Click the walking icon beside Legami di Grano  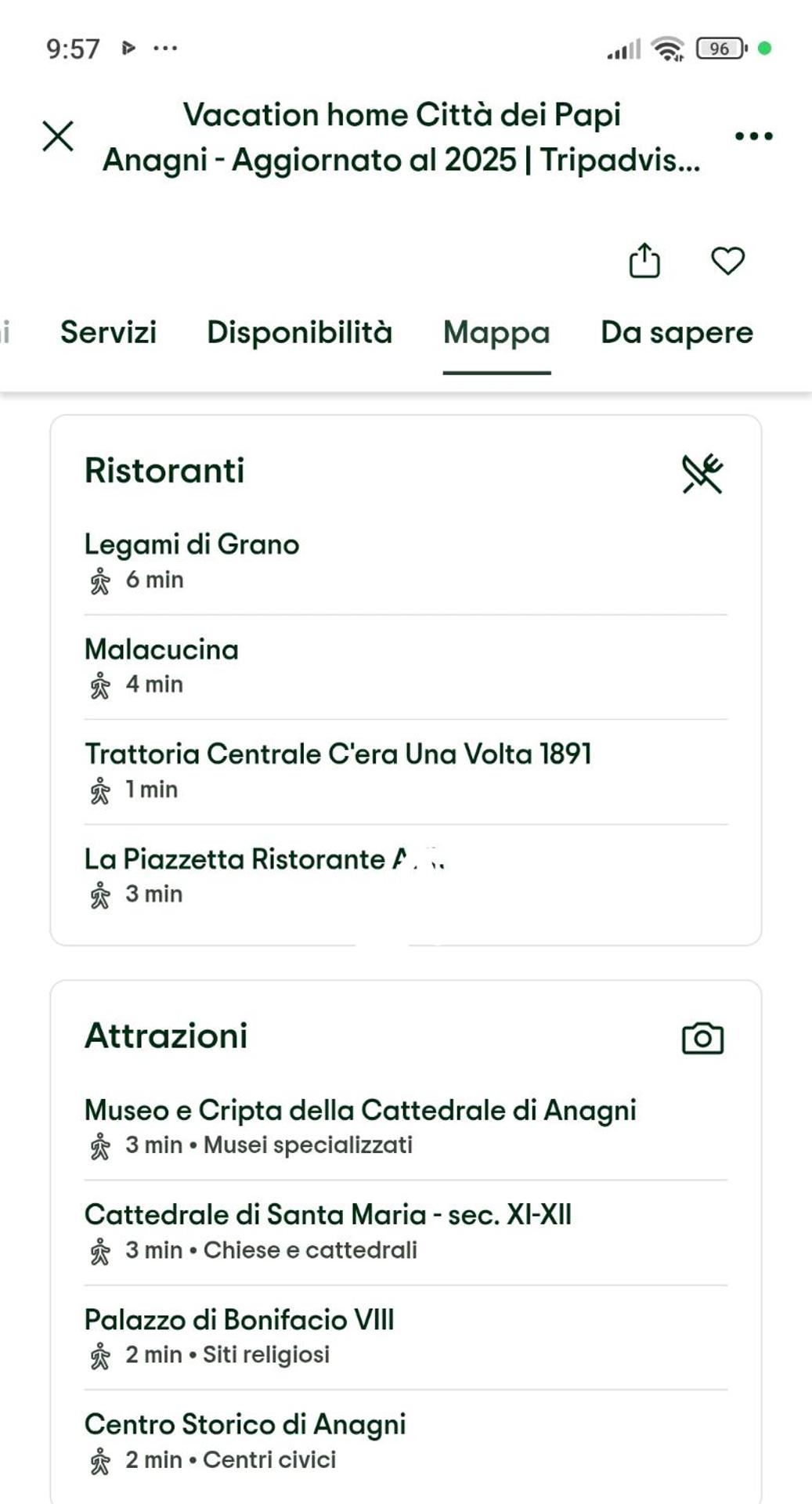click(99, 580)
